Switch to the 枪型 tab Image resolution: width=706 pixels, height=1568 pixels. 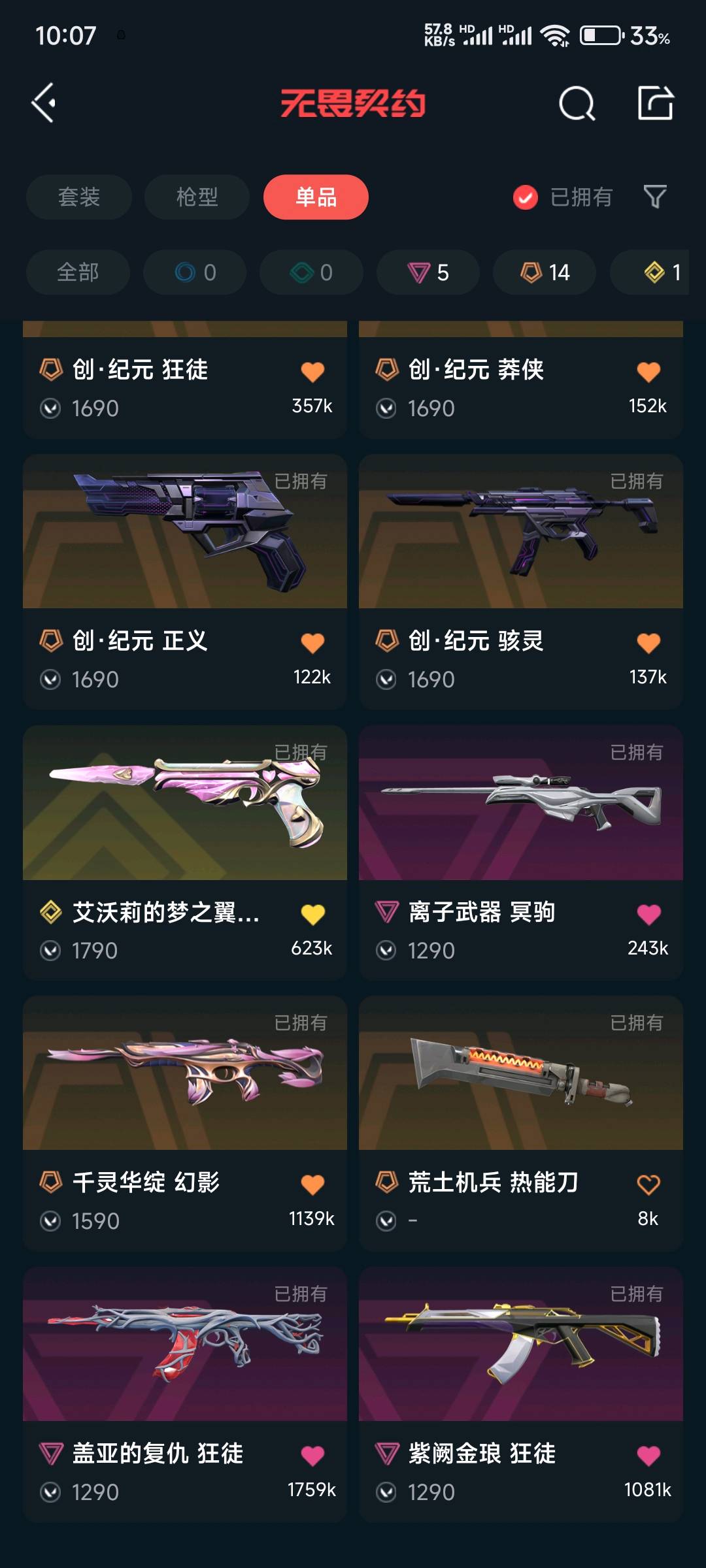pyautogui.click(x=197, y=197)
